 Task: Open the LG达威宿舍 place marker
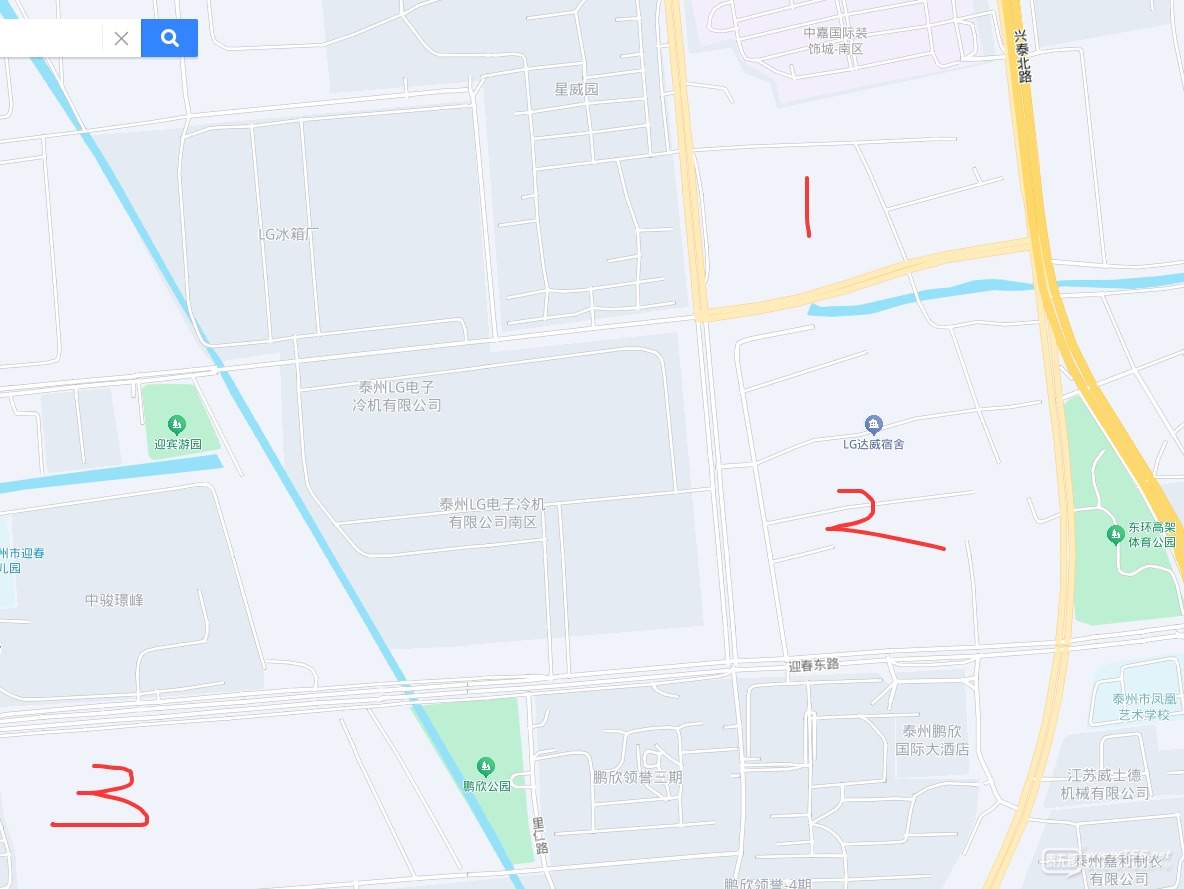click(873, 425)
